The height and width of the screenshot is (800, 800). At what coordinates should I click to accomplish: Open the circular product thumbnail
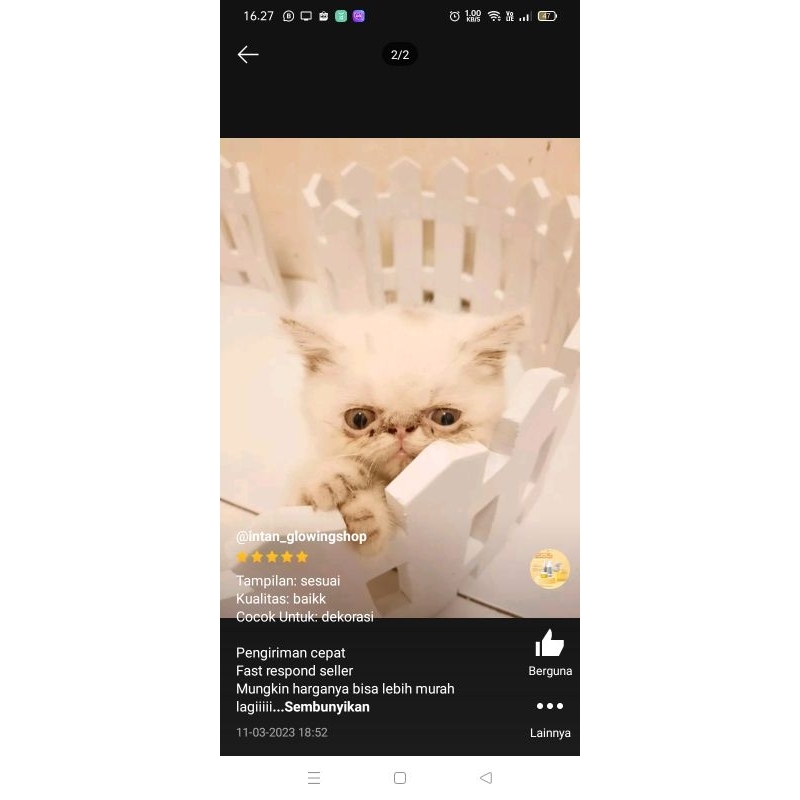[550, 569]
